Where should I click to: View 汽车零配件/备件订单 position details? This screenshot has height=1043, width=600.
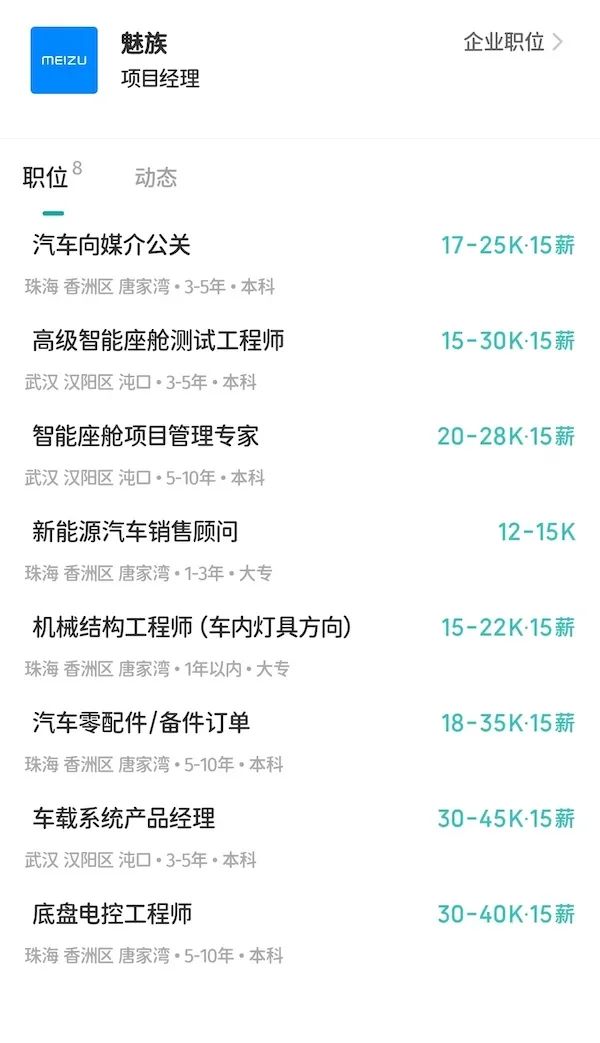[x=300, y=743]
